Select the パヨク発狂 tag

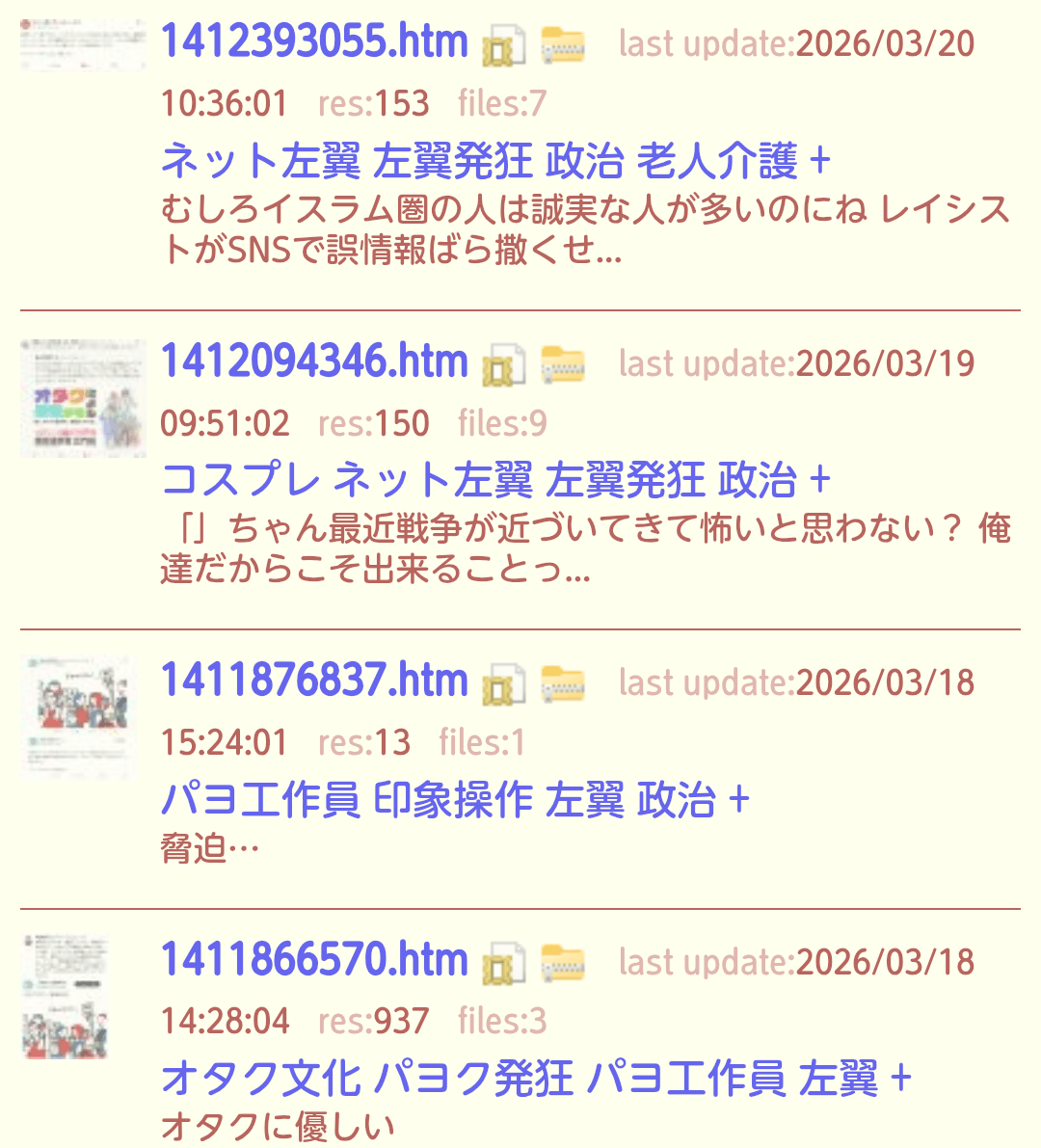pyautogui.click(x=473, y=1078)
